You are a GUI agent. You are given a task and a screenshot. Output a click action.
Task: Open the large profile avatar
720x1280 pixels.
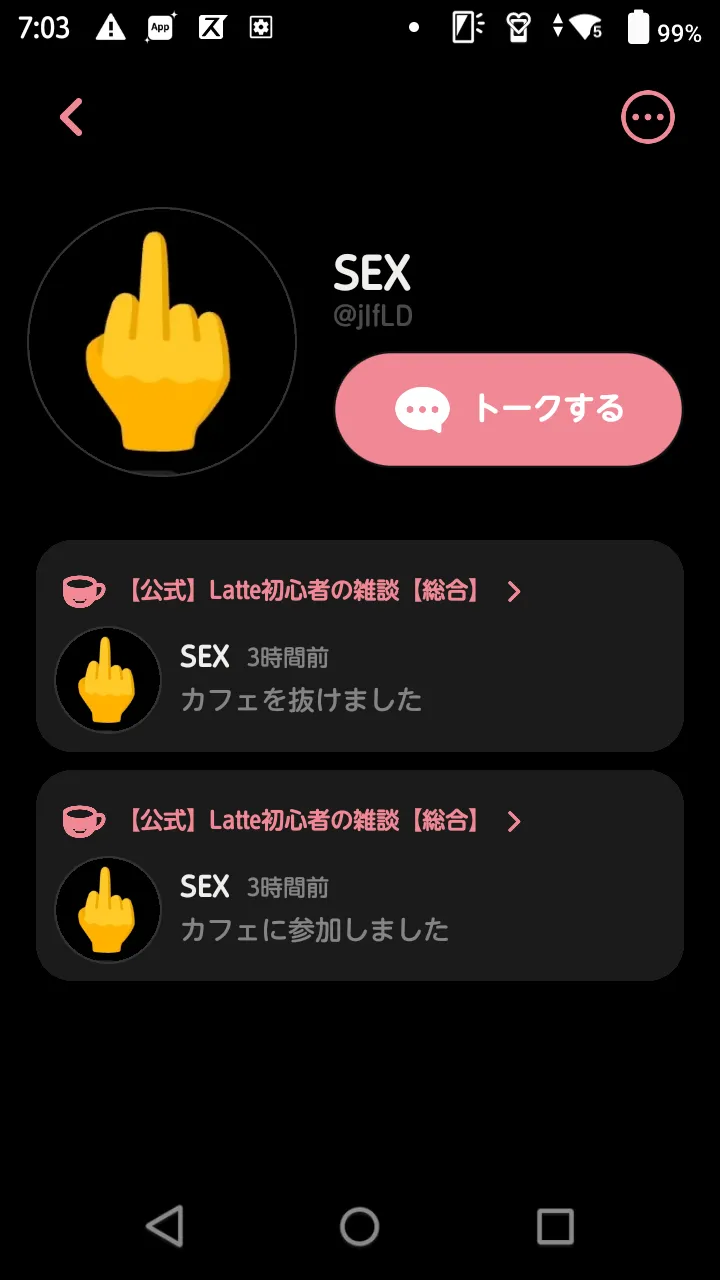click(x=162, y=342)
